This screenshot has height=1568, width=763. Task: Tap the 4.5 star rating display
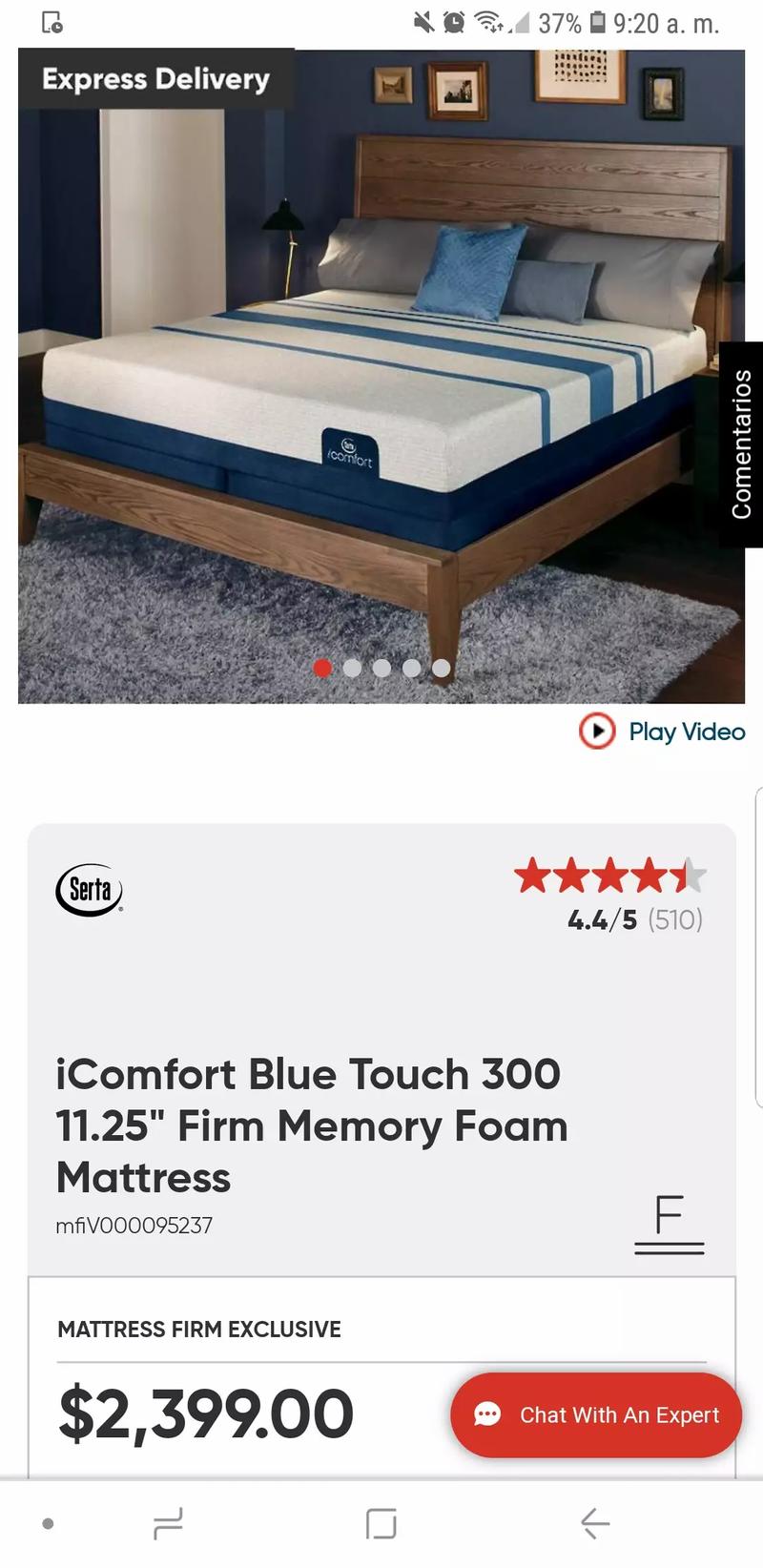608,874
